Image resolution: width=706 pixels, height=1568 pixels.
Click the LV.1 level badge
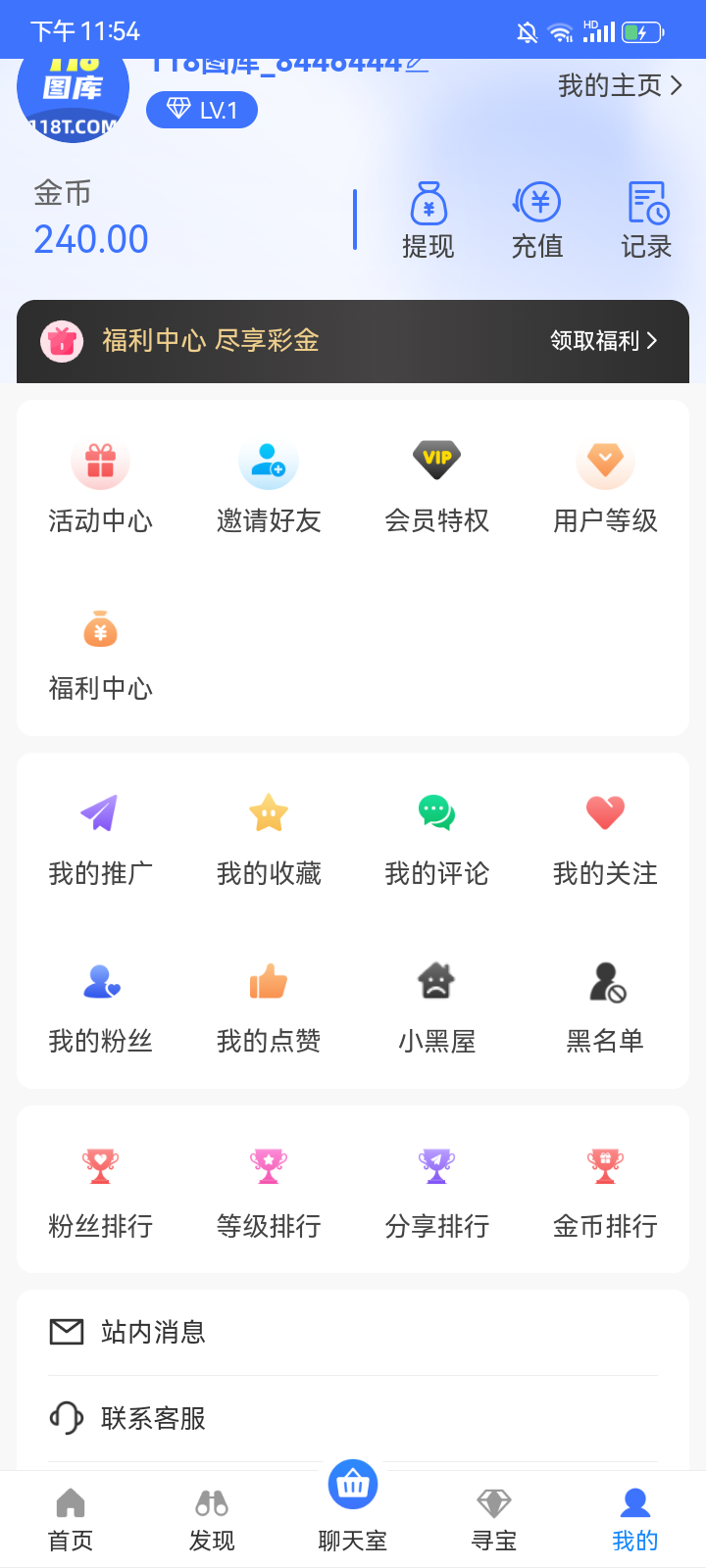201,109
